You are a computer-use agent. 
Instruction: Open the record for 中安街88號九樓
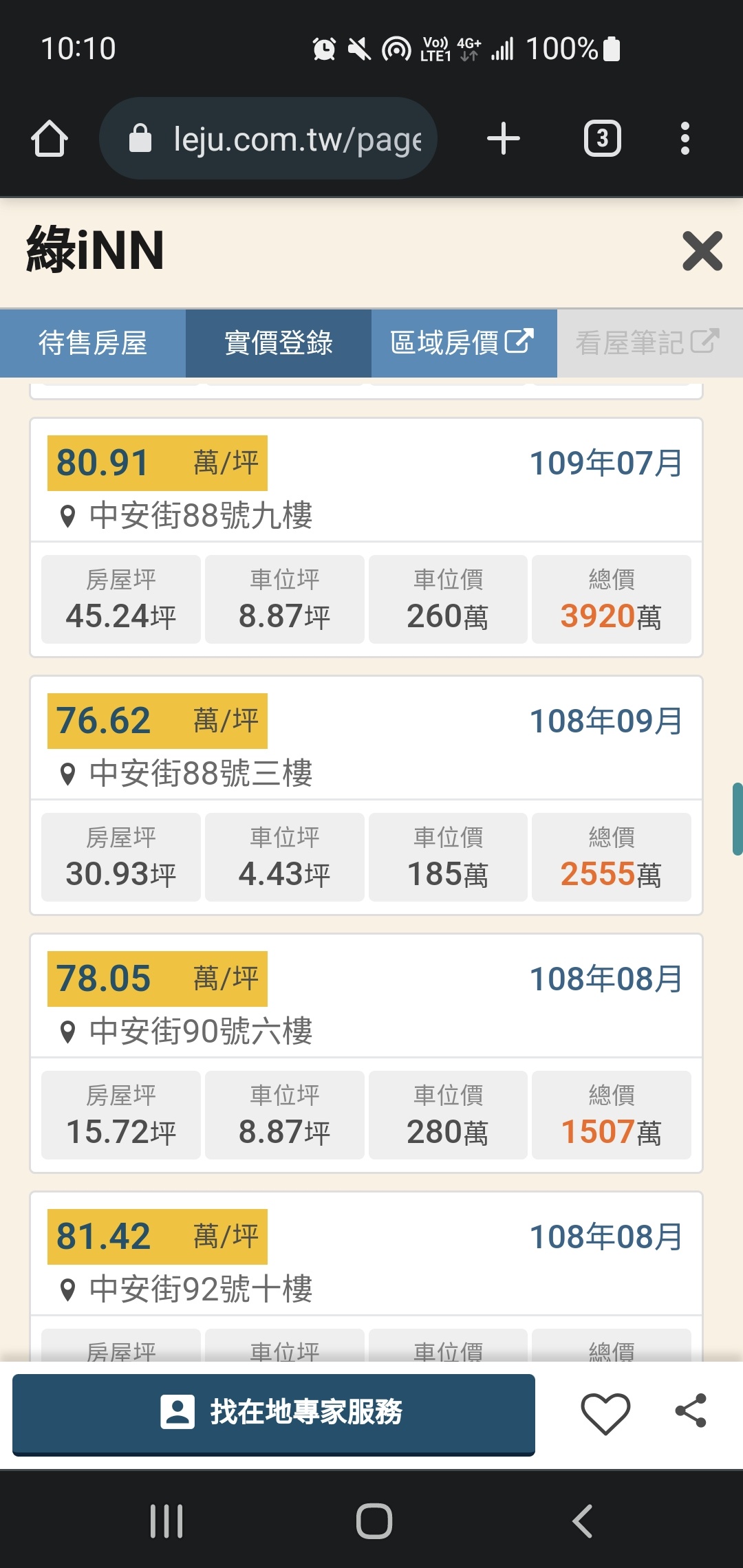[x=366, y=537]
